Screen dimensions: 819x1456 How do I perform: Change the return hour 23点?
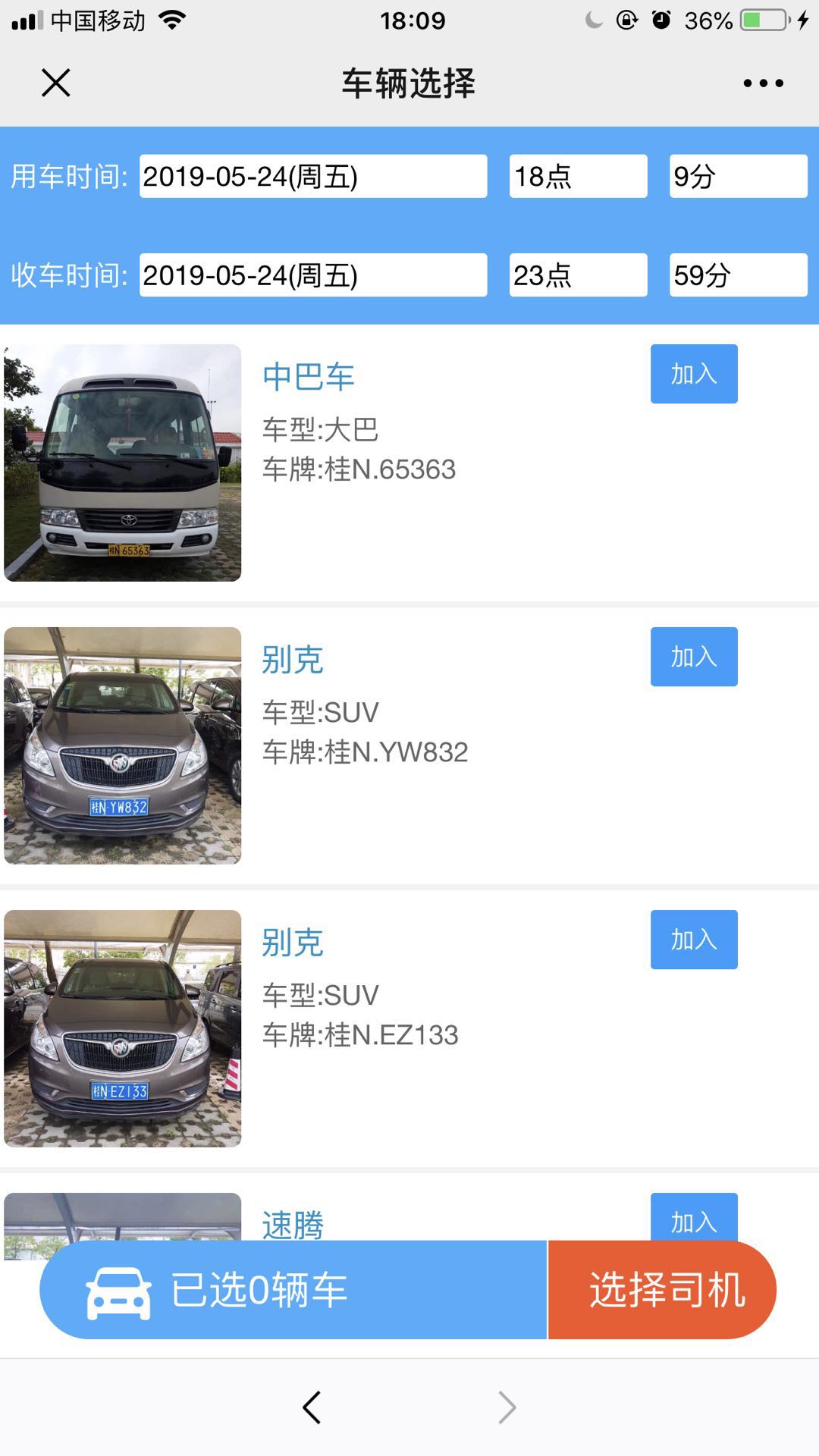click(578, 275)
